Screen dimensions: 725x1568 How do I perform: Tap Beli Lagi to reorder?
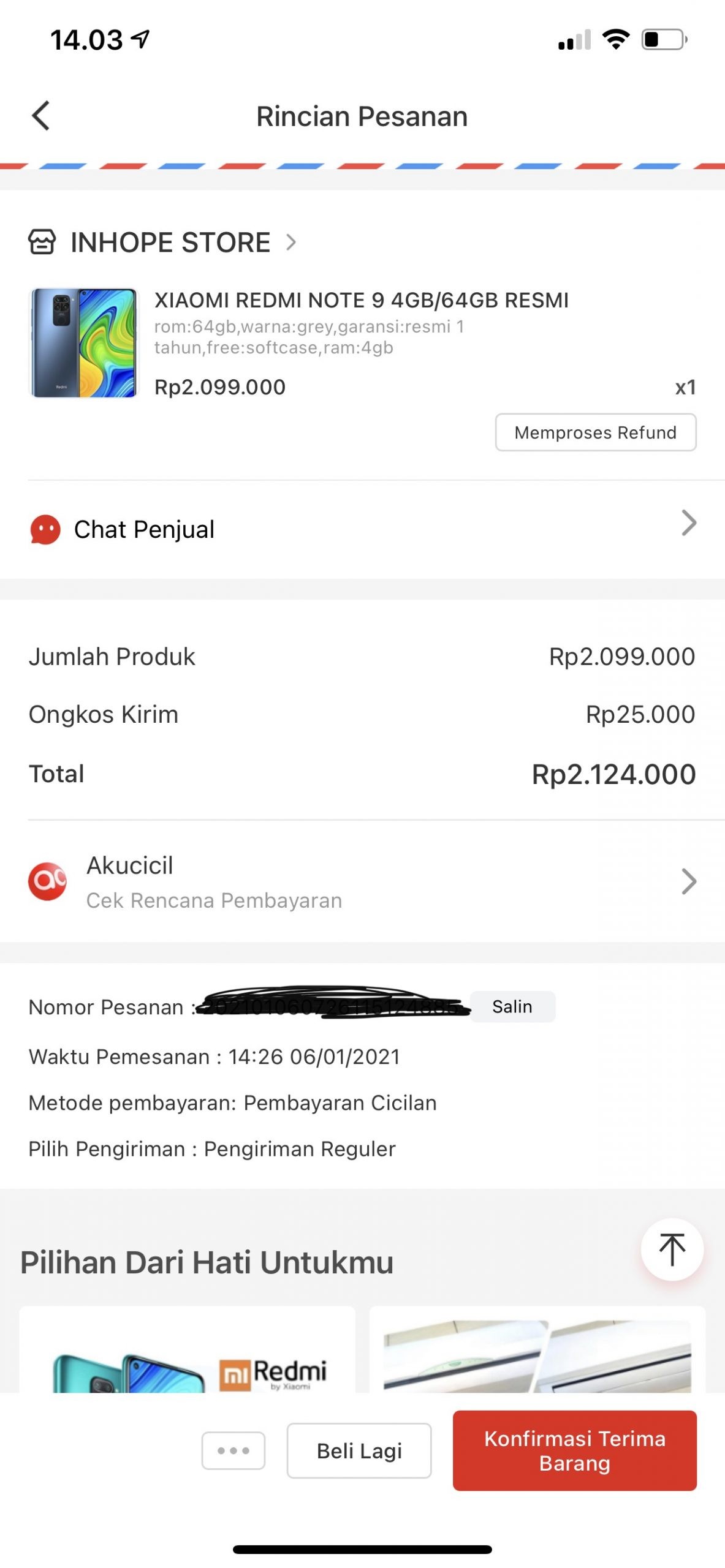coord(359,1450)
